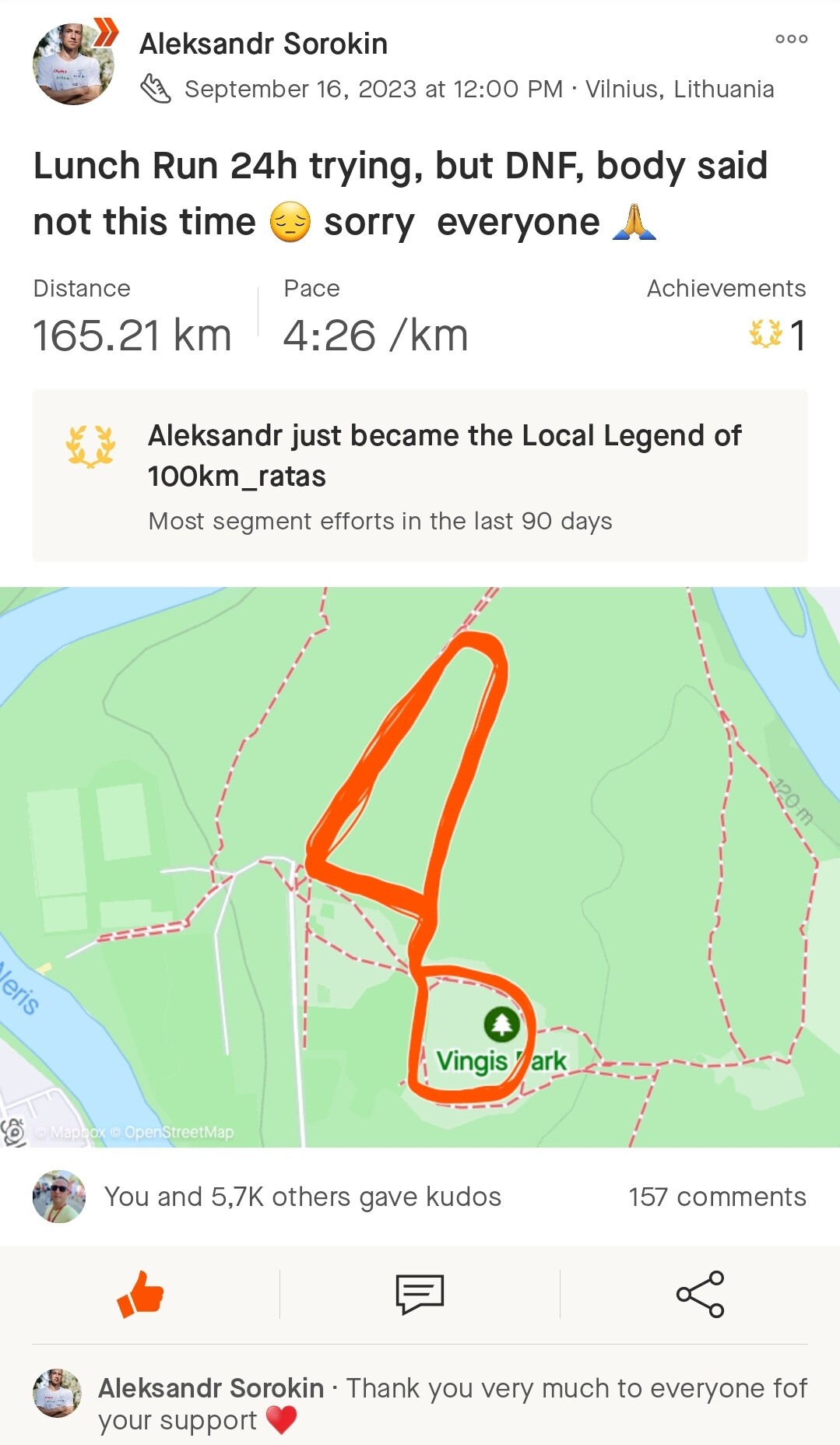Open the achievements trophy count
The height and width of the screenshot is (1445, 840).
[x=776, y=335]
